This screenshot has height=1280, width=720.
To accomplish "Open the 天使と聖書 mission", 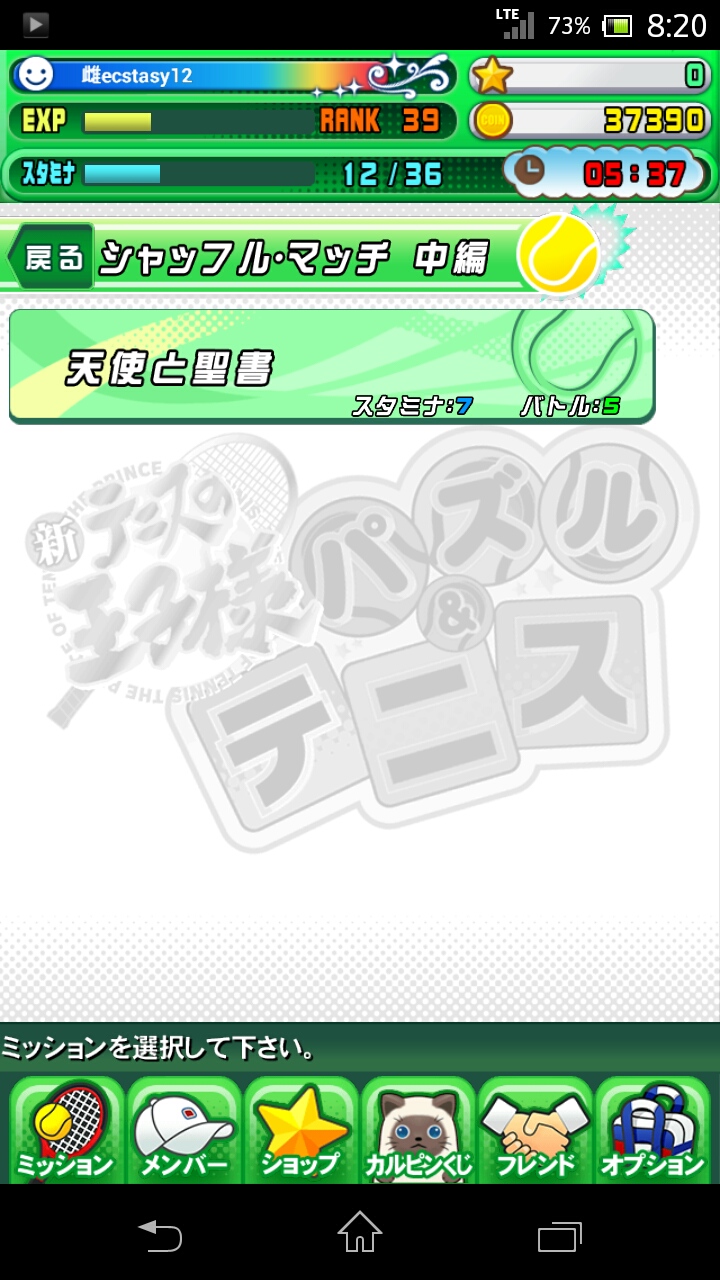I will coord(330,366).
